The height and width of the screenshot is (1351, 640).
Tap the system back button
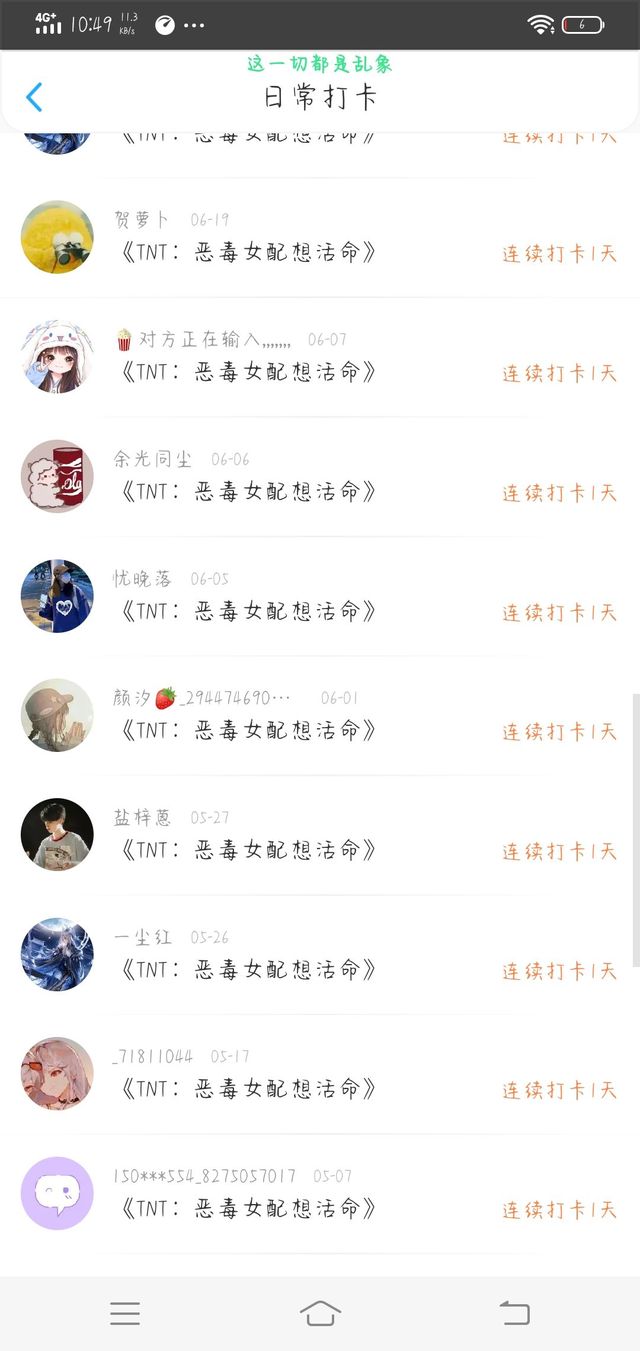[515, 1313]
